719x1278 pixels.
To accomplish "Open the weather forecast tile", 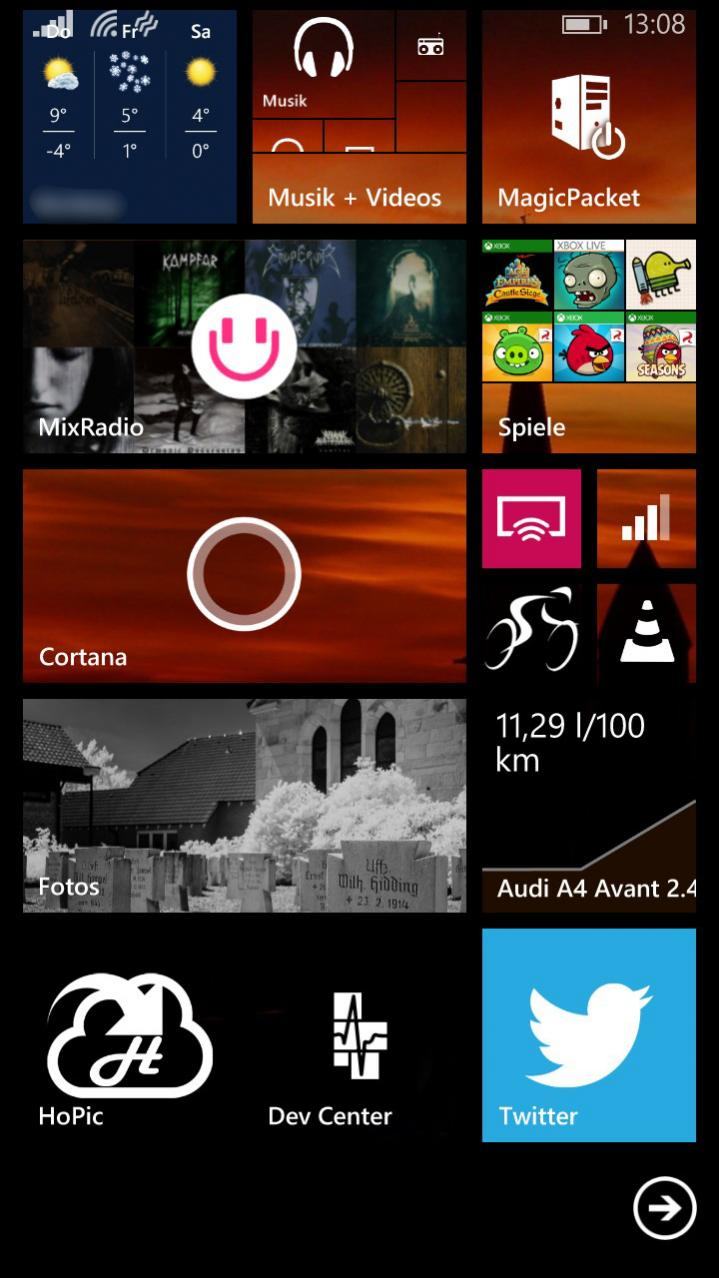I will coord(129,117).
